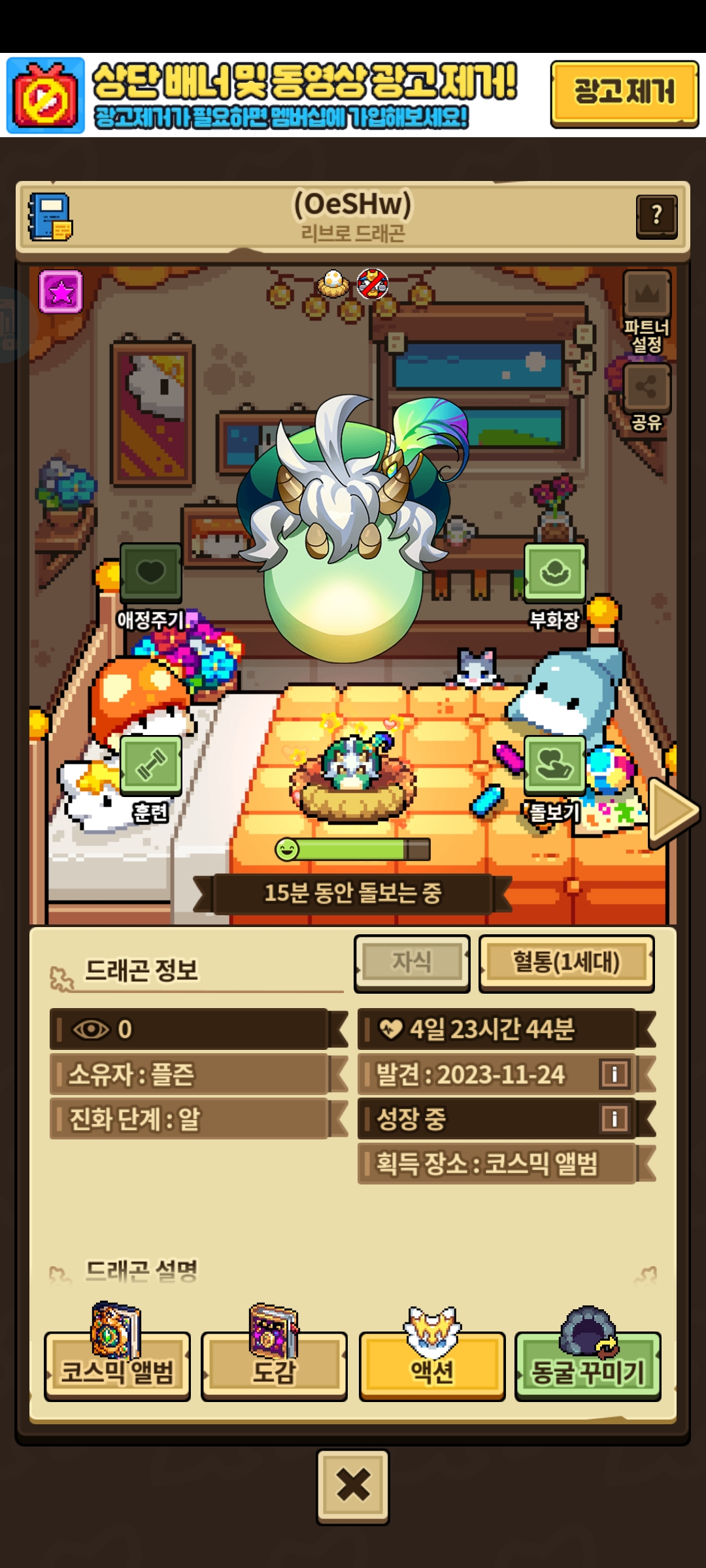Tap the 돌보기 care button
Screen dimensions: 706x1568
[x=554, y=768]
